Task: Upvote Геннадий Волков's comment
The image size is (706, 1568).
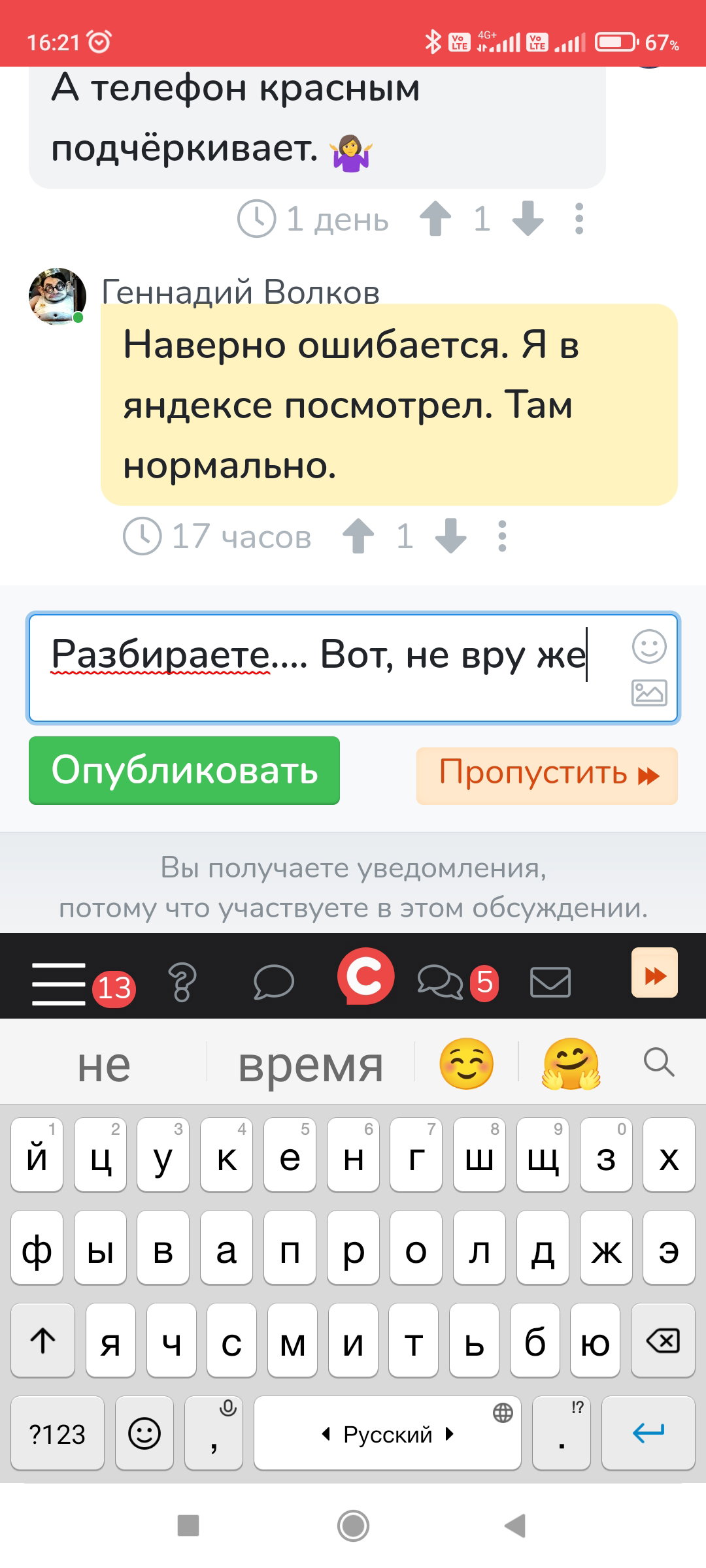Action: click(x=358, y=536)
